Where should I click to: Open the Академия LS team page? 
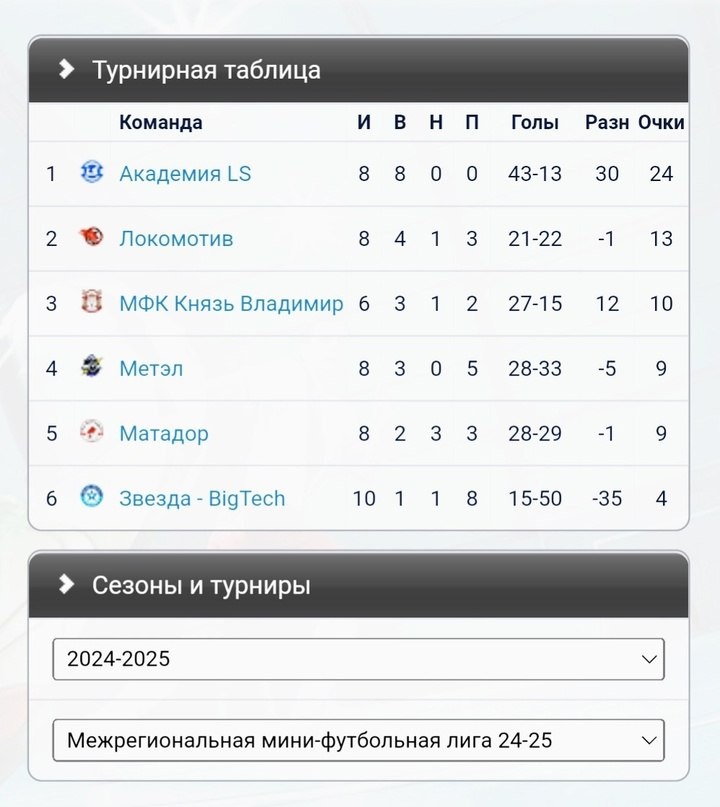(x=185, y=174)
